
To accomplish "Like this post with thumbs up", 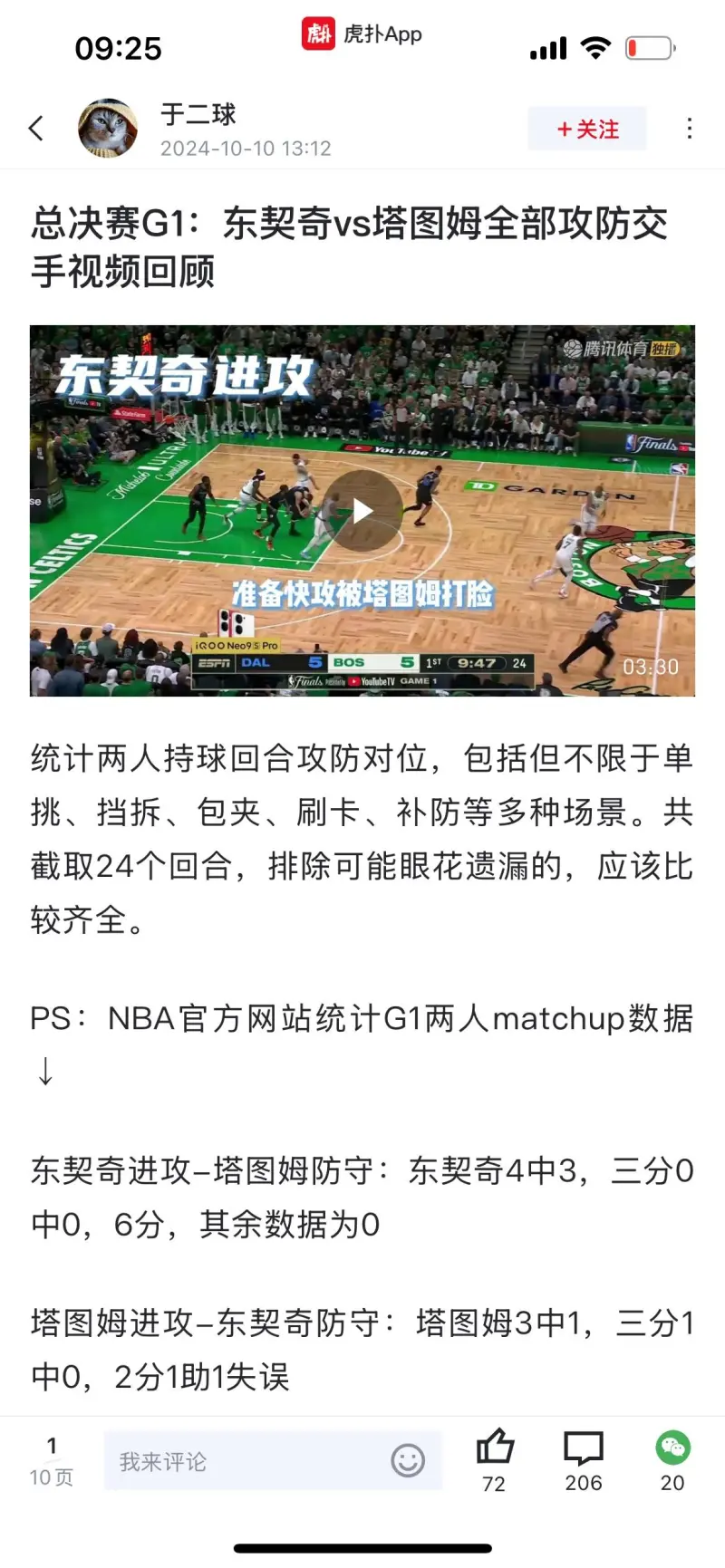I will pos(495,1448).
